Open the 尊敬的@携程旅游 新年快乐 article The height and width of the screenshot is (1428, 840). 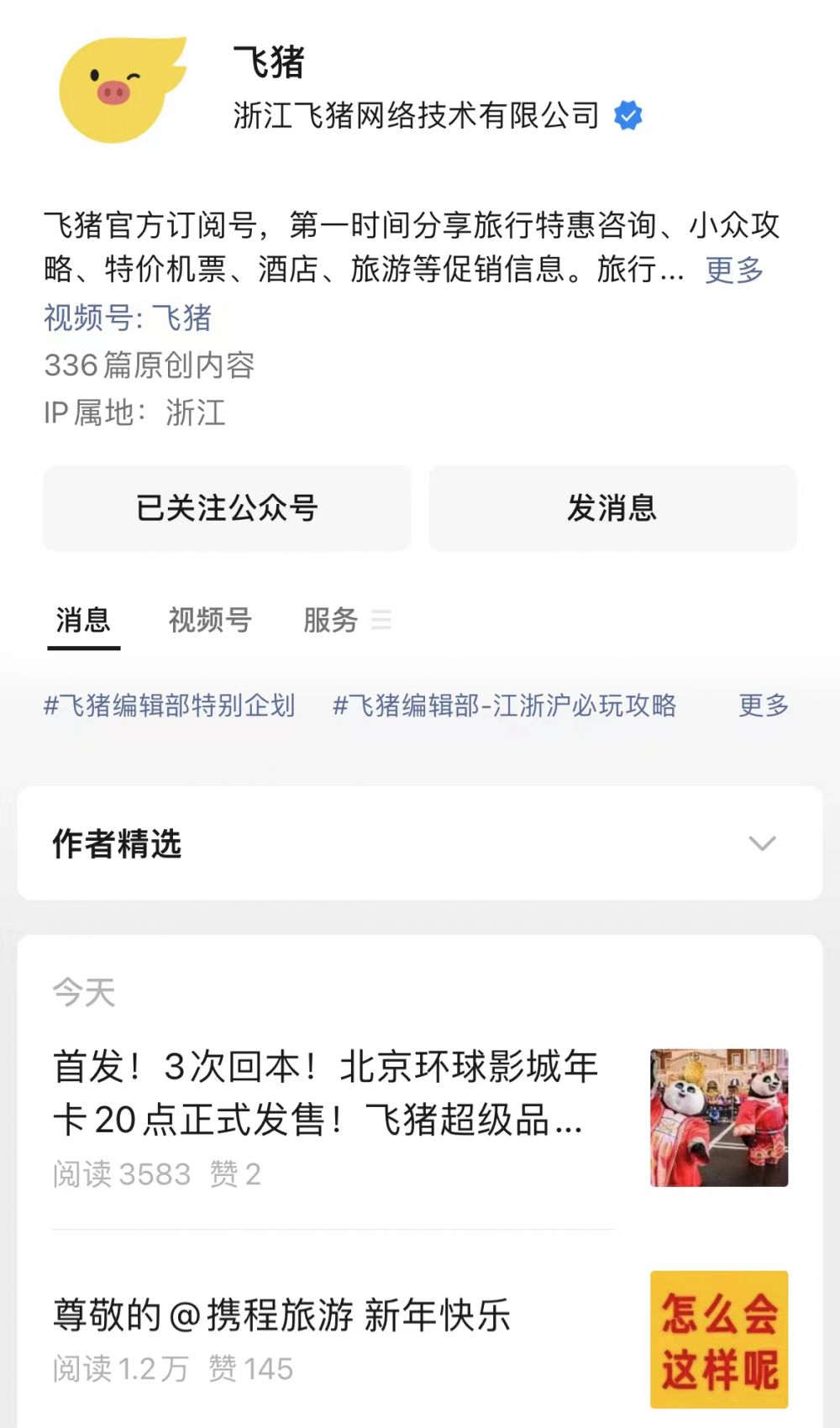(x=282, y=1315)
